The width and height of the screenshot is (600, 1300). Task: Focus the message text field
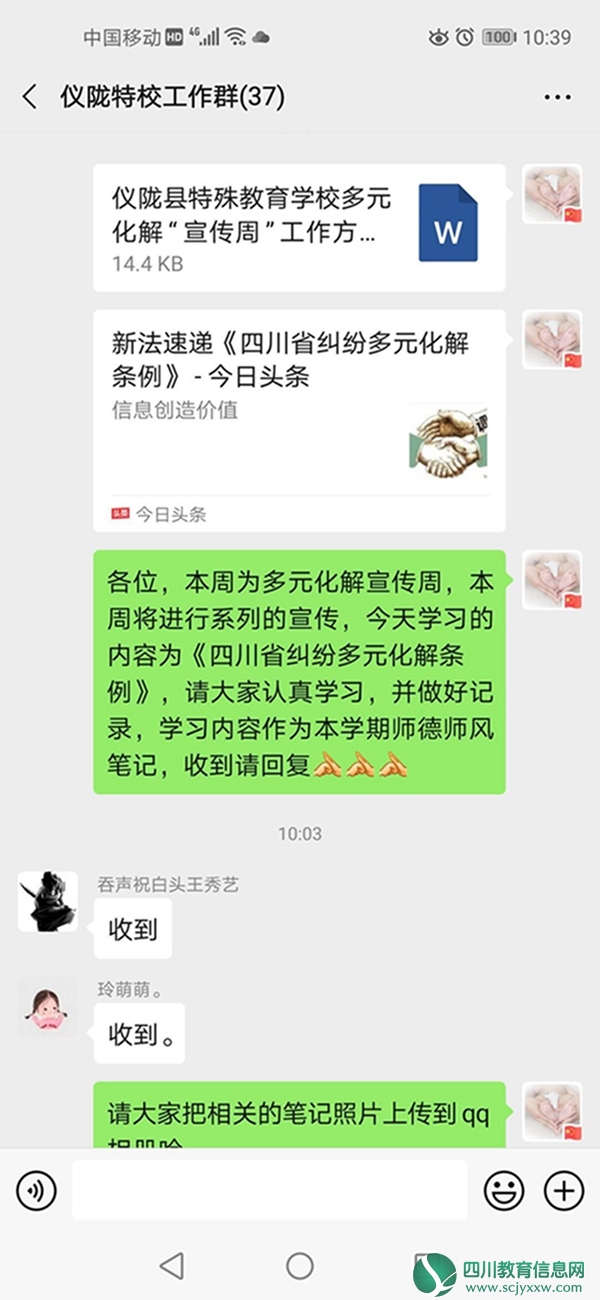coord(270,1190)
